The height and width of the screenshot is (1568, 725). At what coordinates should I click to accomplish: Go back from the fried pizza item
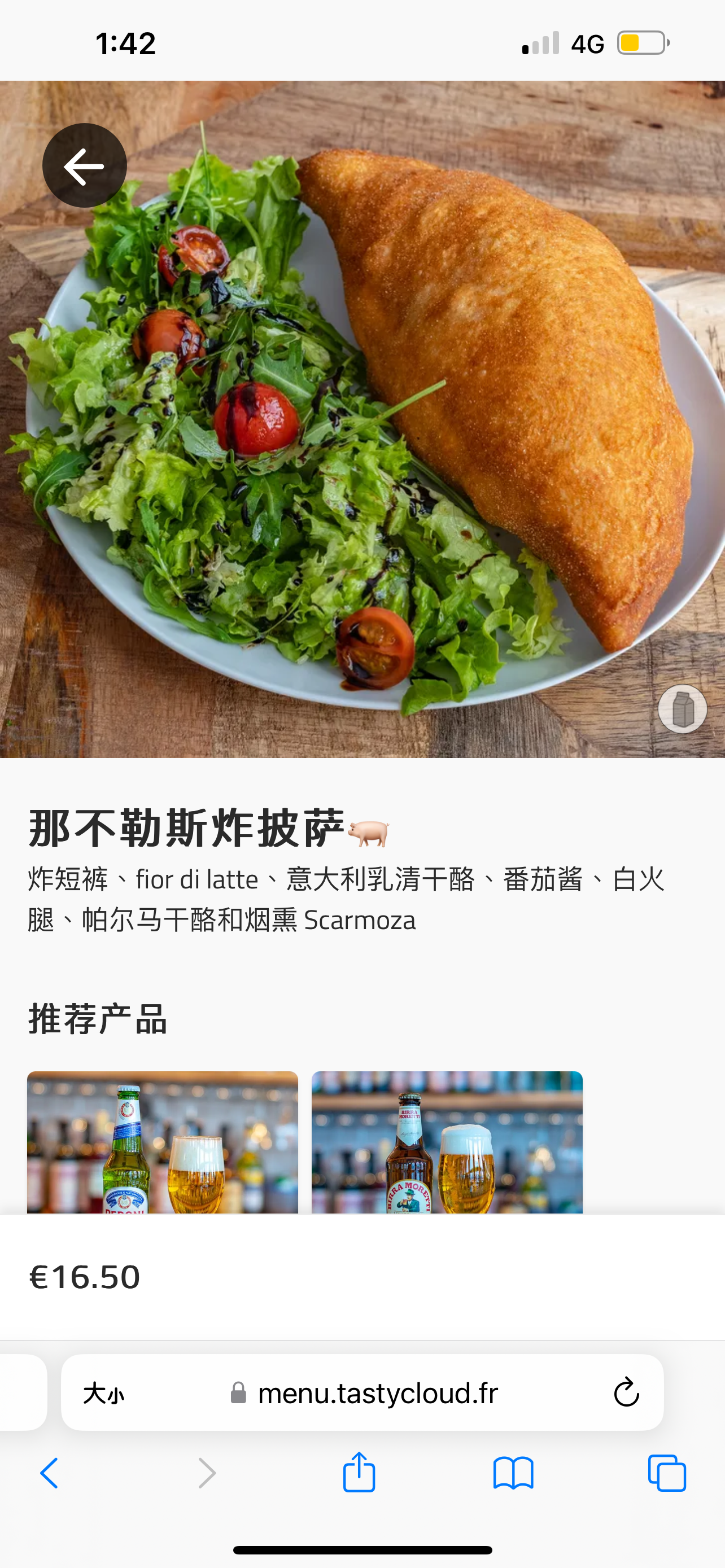pyautogui.click(x=85, y=165)
